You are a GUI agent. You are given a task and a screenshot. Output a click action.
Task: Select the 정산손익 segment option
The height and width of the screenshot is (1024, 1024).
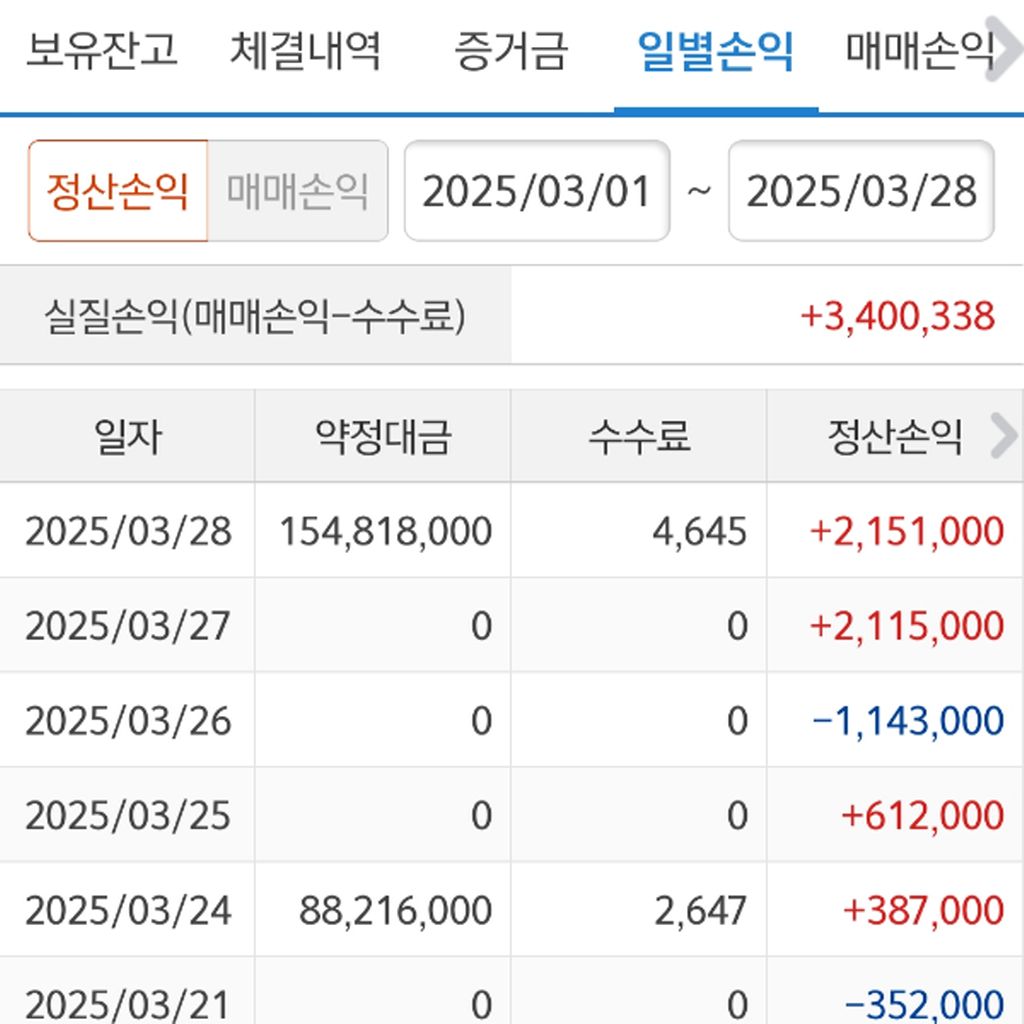pyautogui.click(x=118, y=191)
